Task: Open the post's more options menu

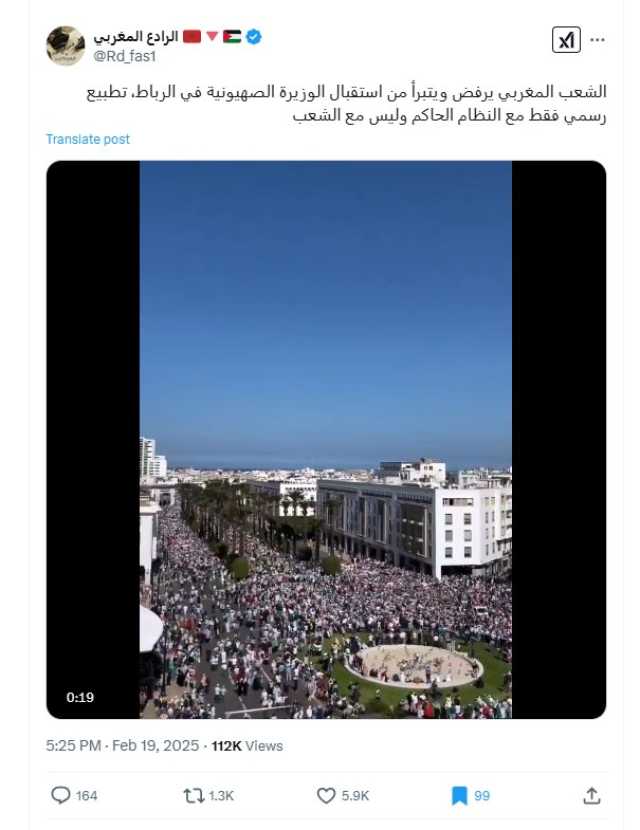Action: click(598, 41)
